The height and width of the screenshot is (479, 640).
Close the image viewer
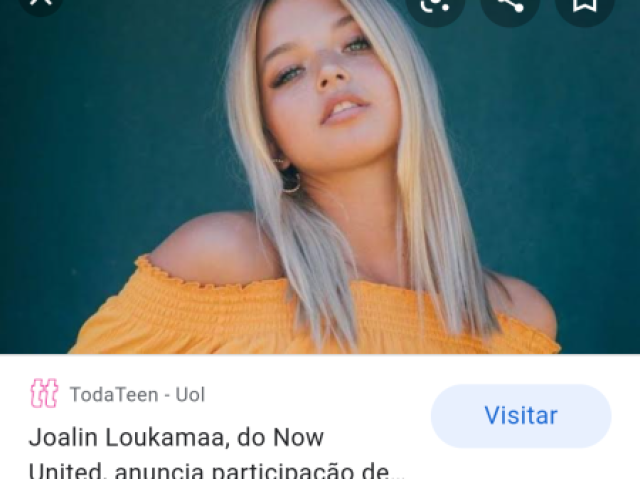click(x=38, y=5)
